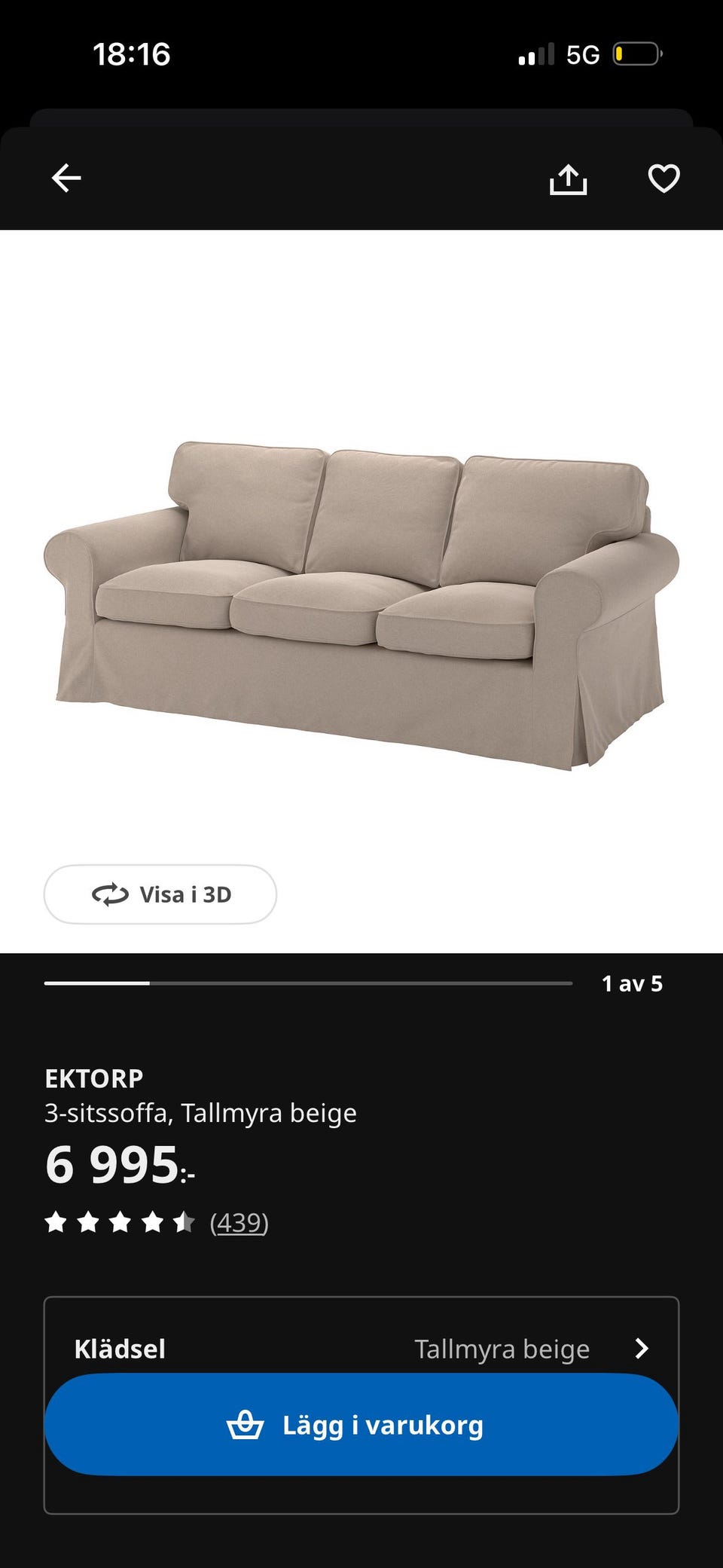This screenshot has height=1568, width=723.
Task: Share this EKTORP sofa
Action: tap(568, 179)
